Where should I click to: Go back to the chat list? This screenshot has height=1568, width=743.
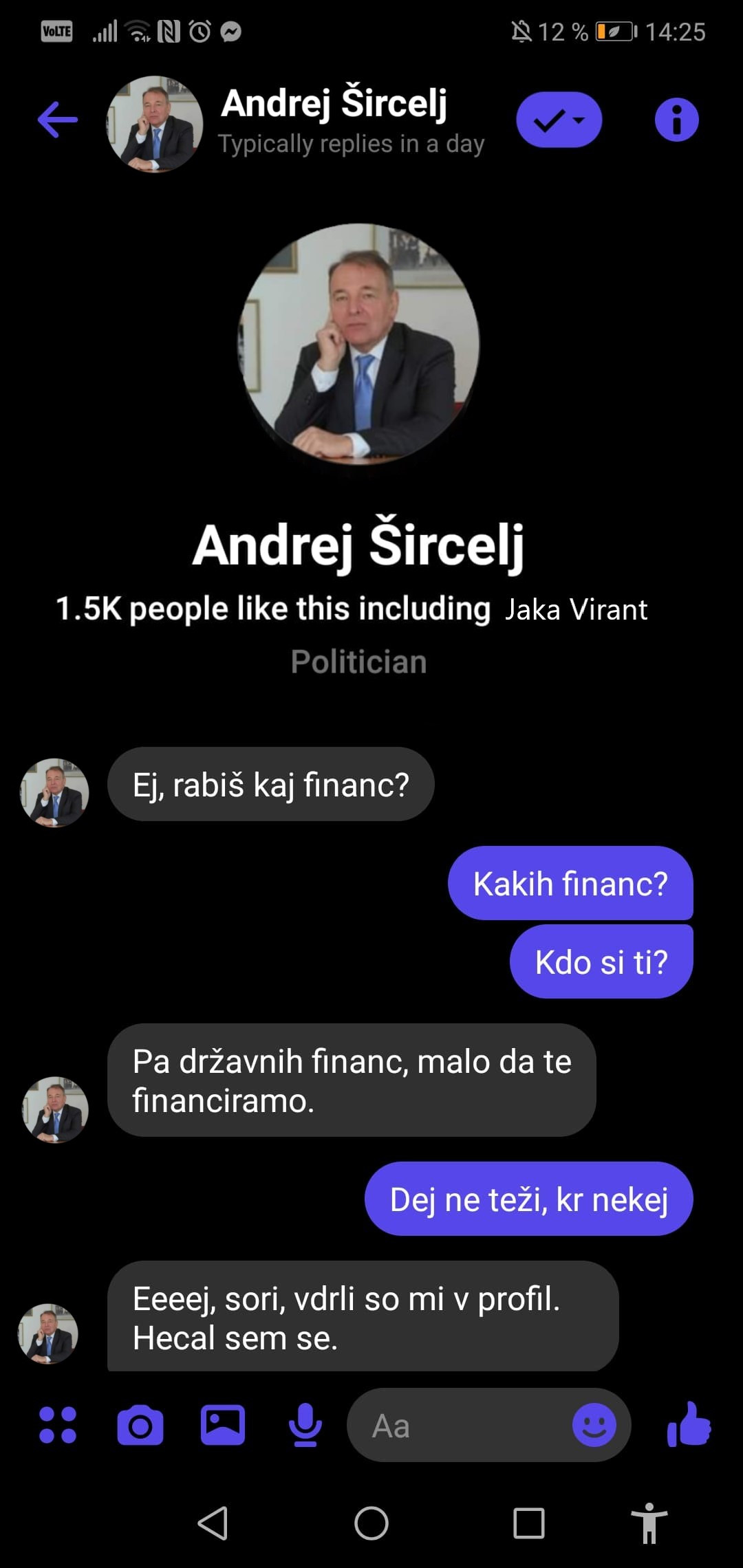(x=58, y=120)
